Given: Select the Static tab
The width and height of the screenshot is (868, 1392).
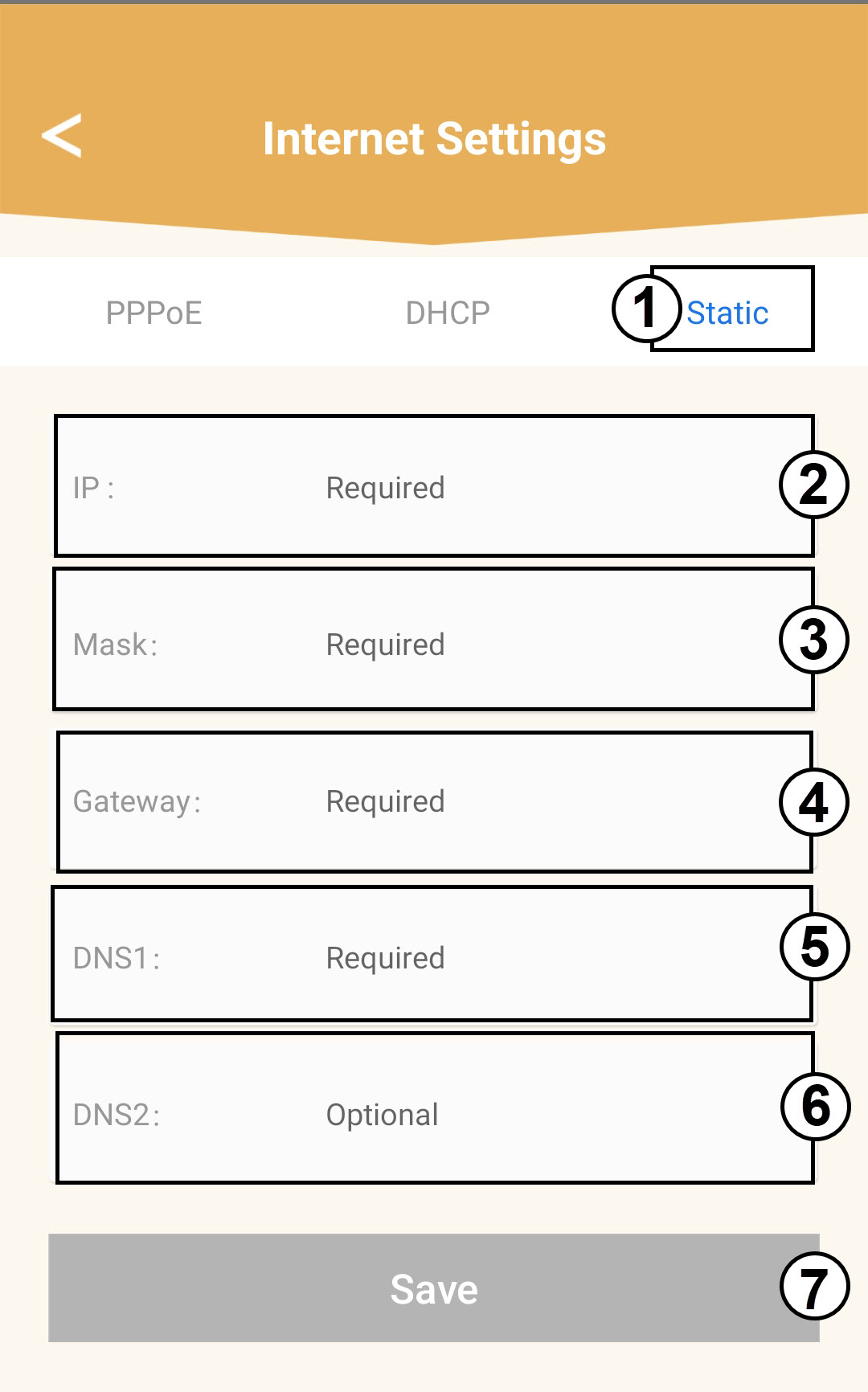Looking at the screenshot, I should [727, 313].
